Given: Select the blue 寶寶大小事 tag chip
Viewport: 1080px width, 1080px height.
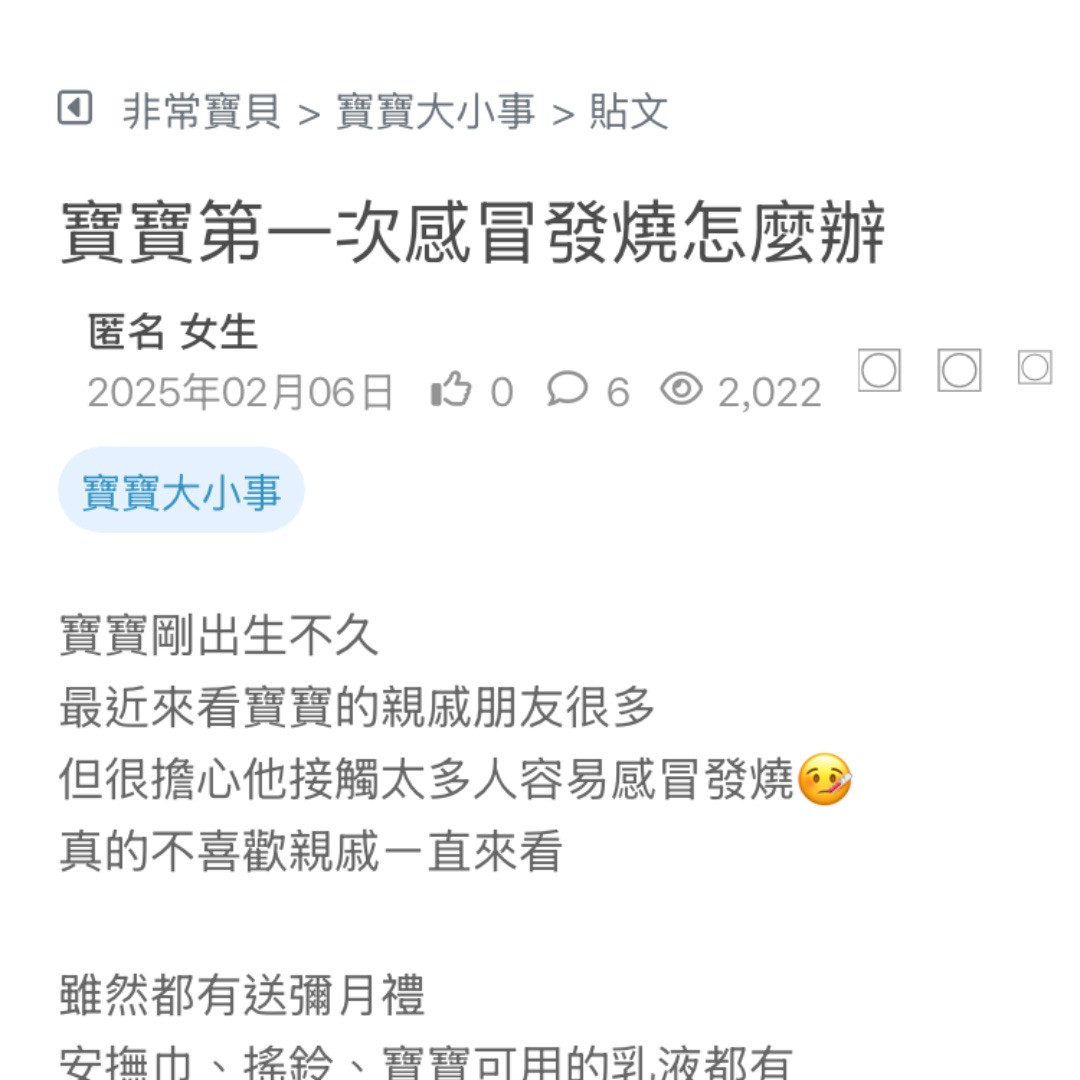Looking at the screenshot, I should (181, 491).
